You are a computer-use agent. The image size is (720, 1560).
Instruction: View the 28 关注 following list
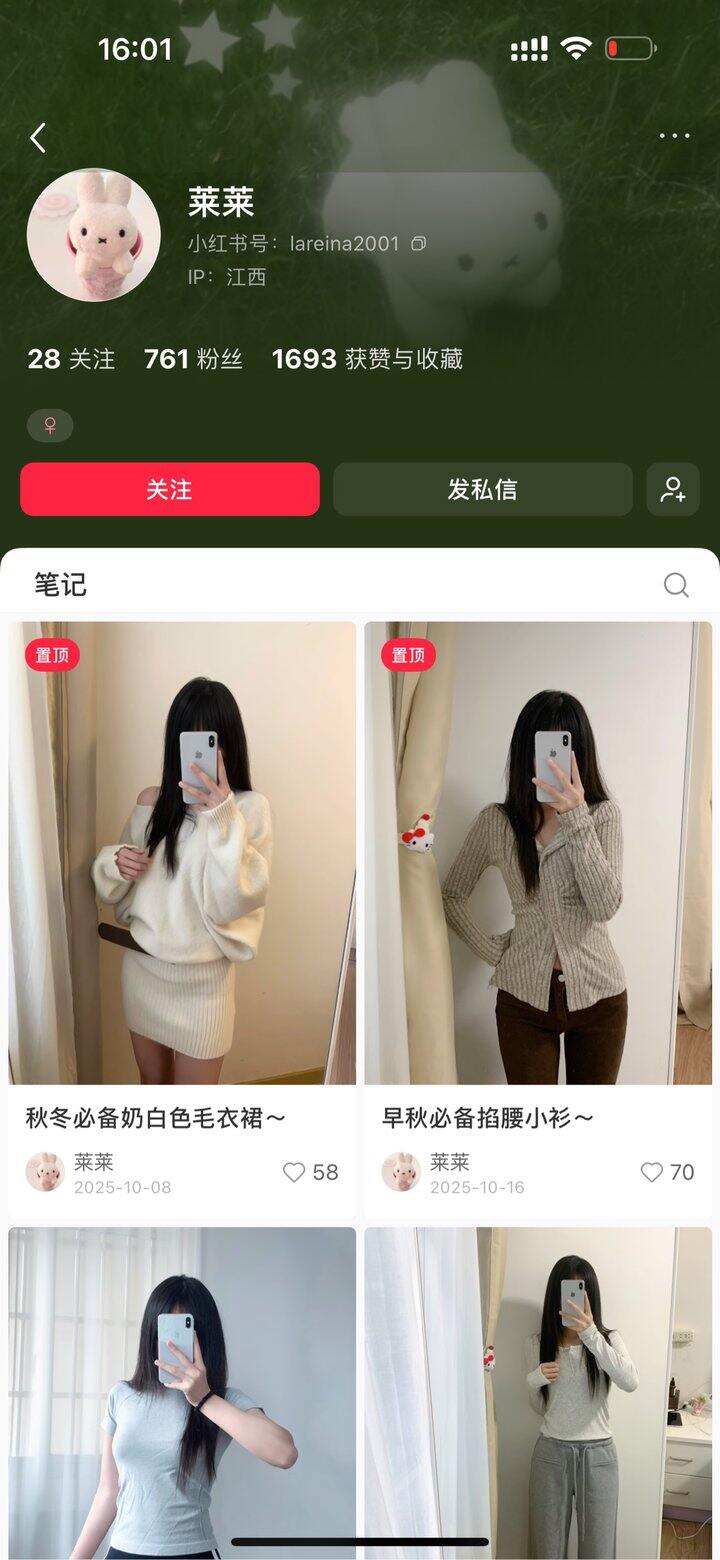[68, 359]
